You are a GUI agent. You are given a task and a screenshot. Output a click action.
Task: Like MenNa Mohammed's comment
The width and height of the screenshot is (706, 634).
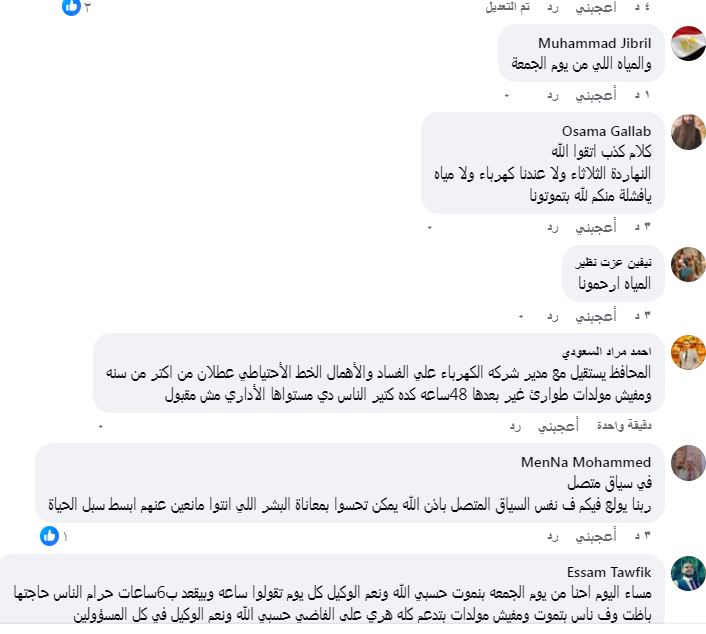click(596, 536)
